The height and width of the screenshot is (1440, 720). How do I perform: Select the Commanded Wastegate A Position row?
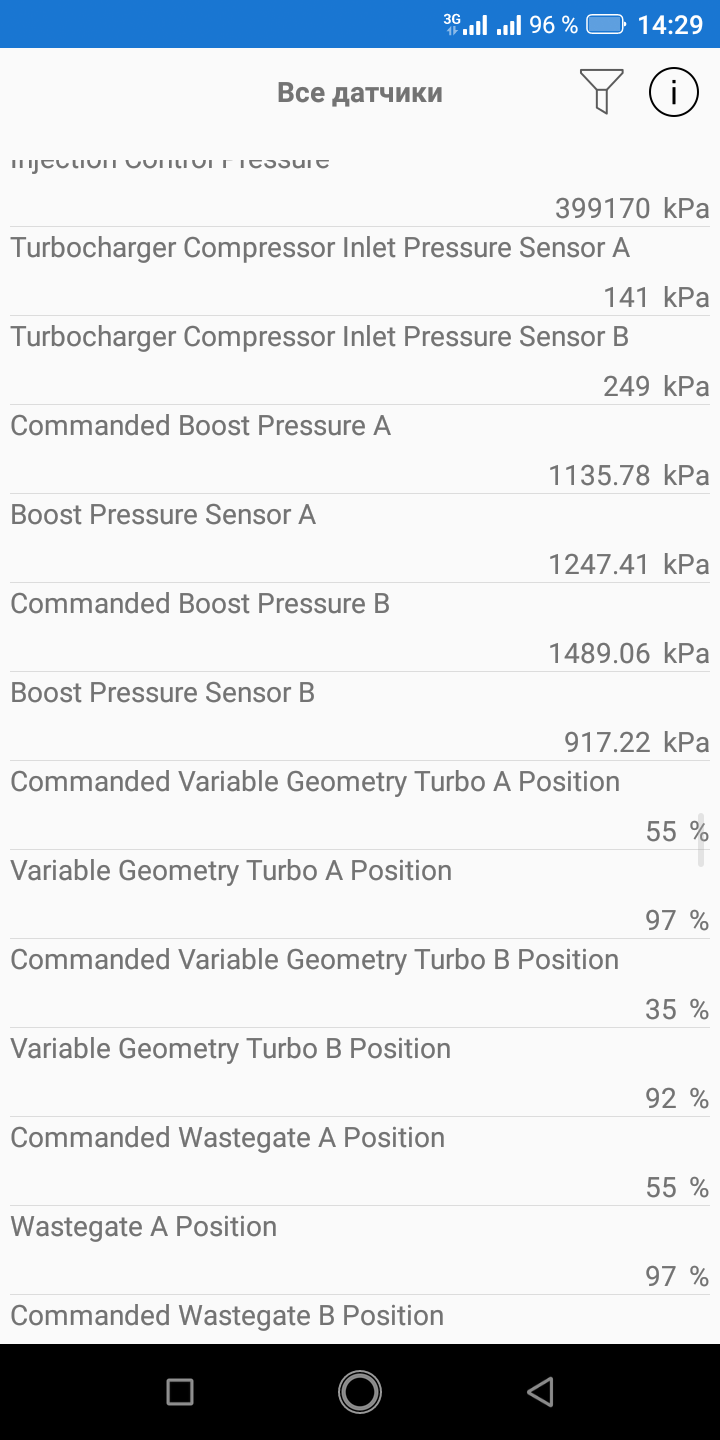pos(360,1161)
